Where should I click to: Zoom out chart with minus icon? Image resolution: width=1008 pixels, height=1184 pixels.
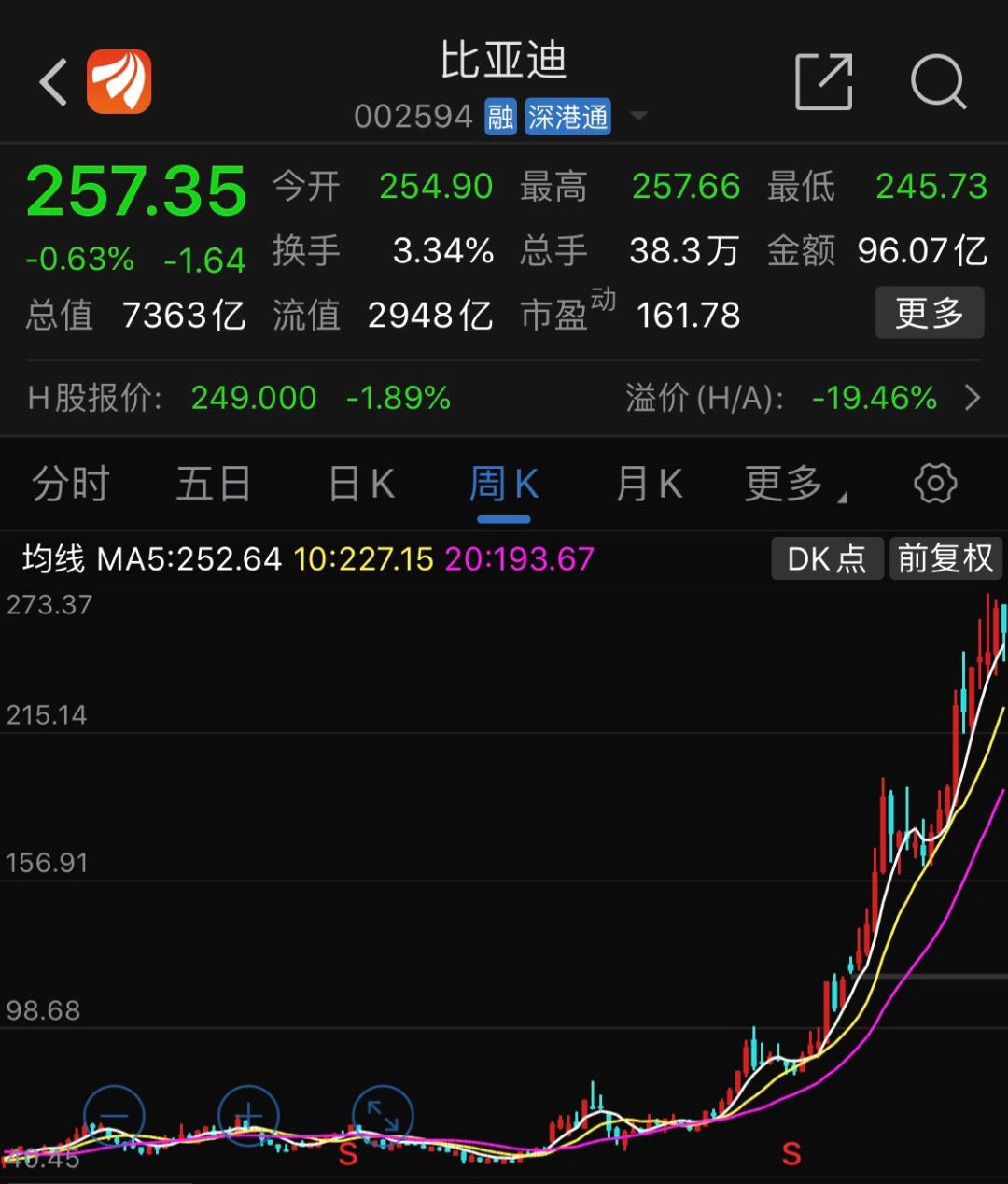(x=114, y=1117)
